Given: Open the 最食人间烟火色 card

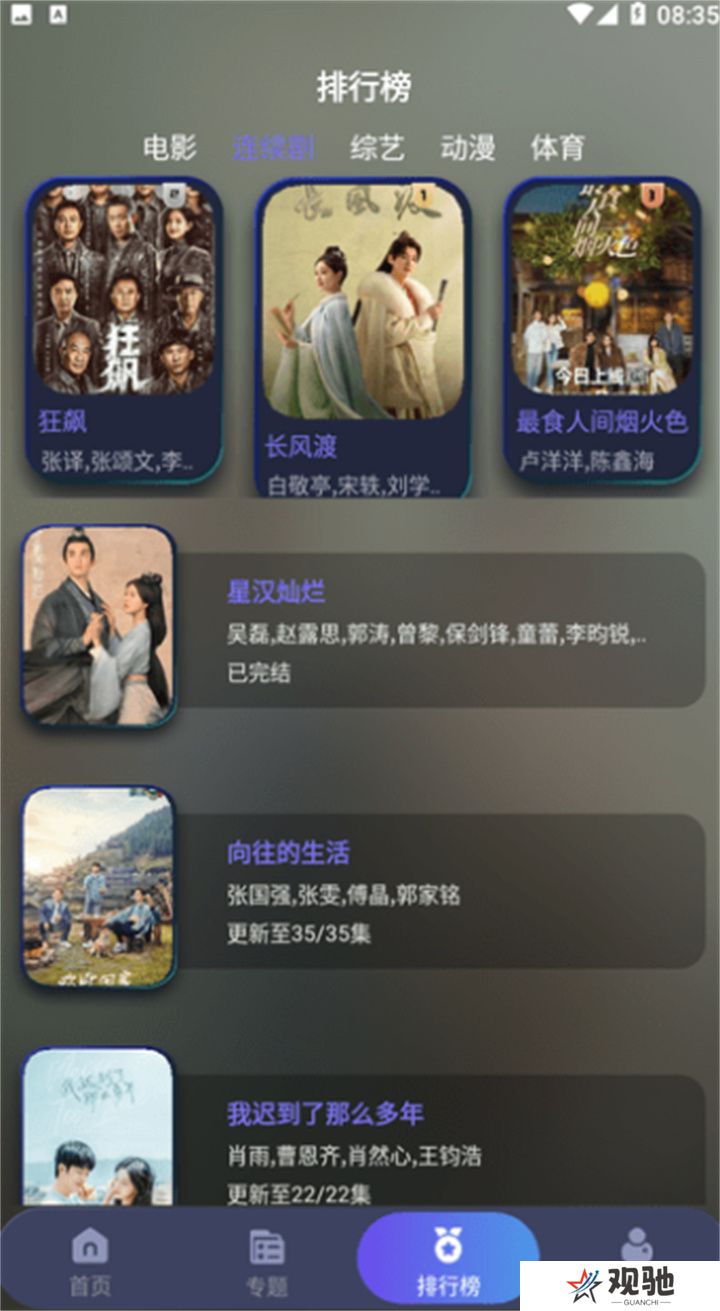Looking at the screenshot, I should pos(602,331).
